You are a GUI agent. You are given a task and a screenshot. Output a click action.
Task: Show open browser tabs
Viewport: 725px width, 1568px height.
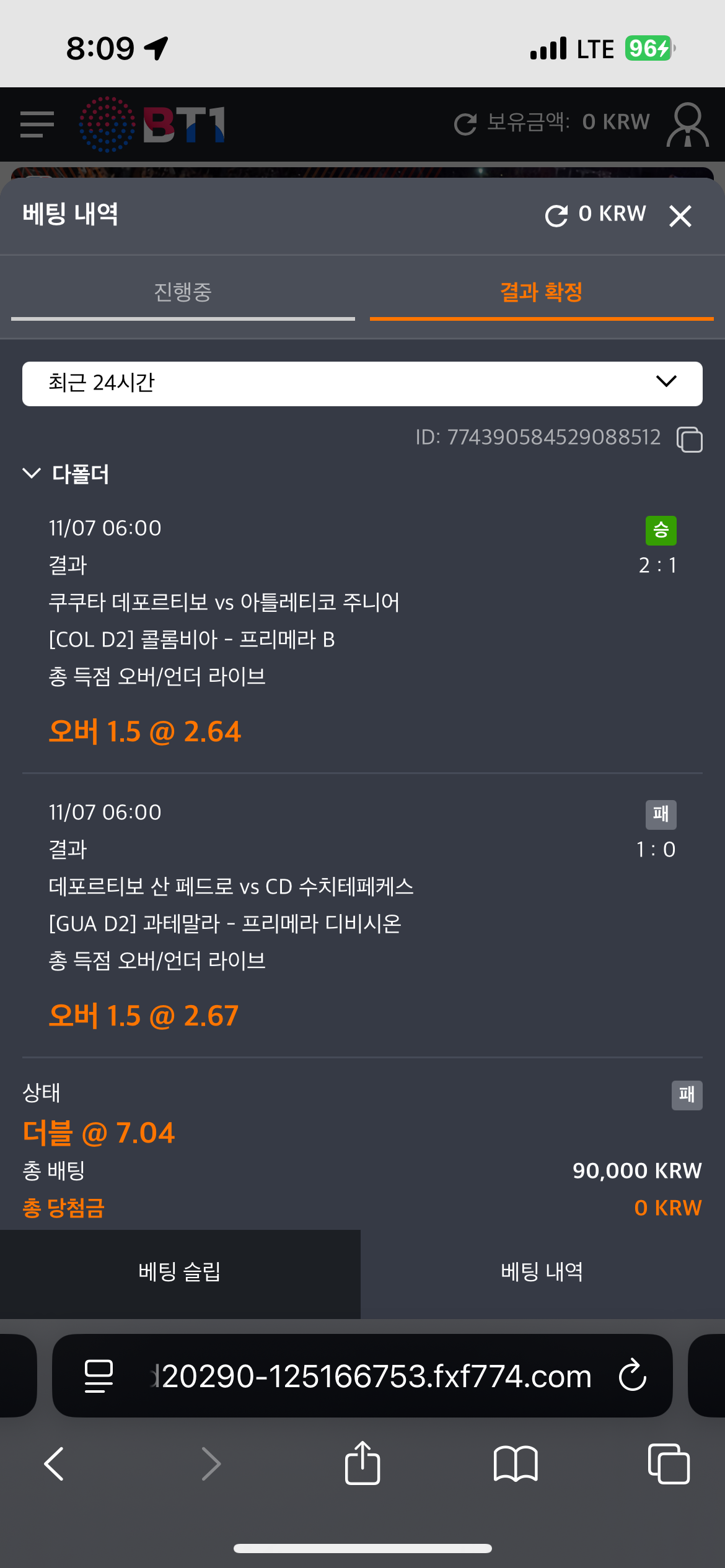[x=668, y=1464]
